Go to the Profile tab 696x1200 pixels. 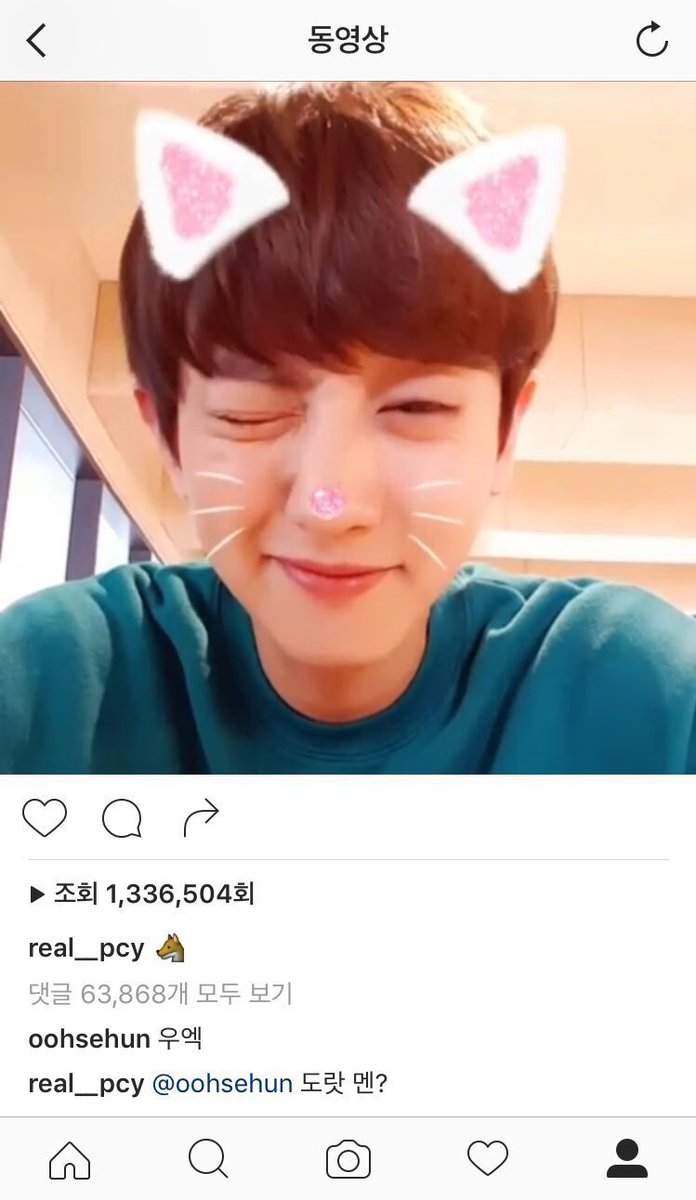627,1160
